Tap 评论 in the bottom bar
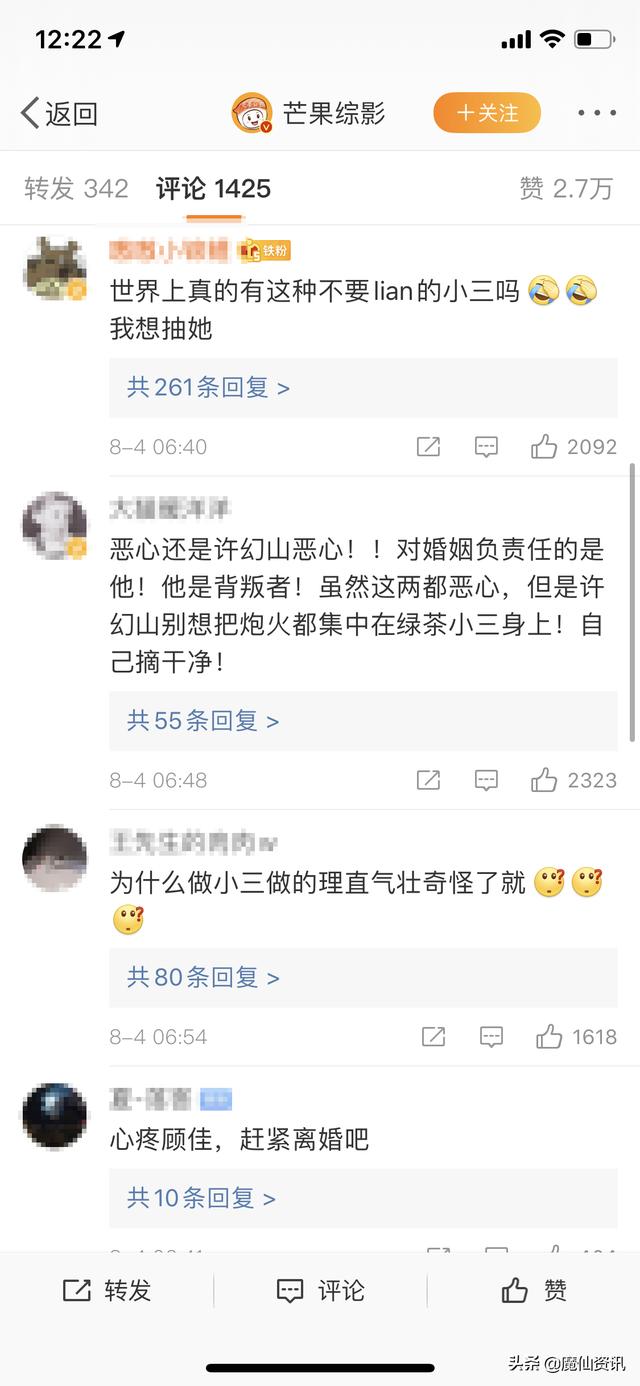This screenshot has width=640, height=1386. 320,1291
